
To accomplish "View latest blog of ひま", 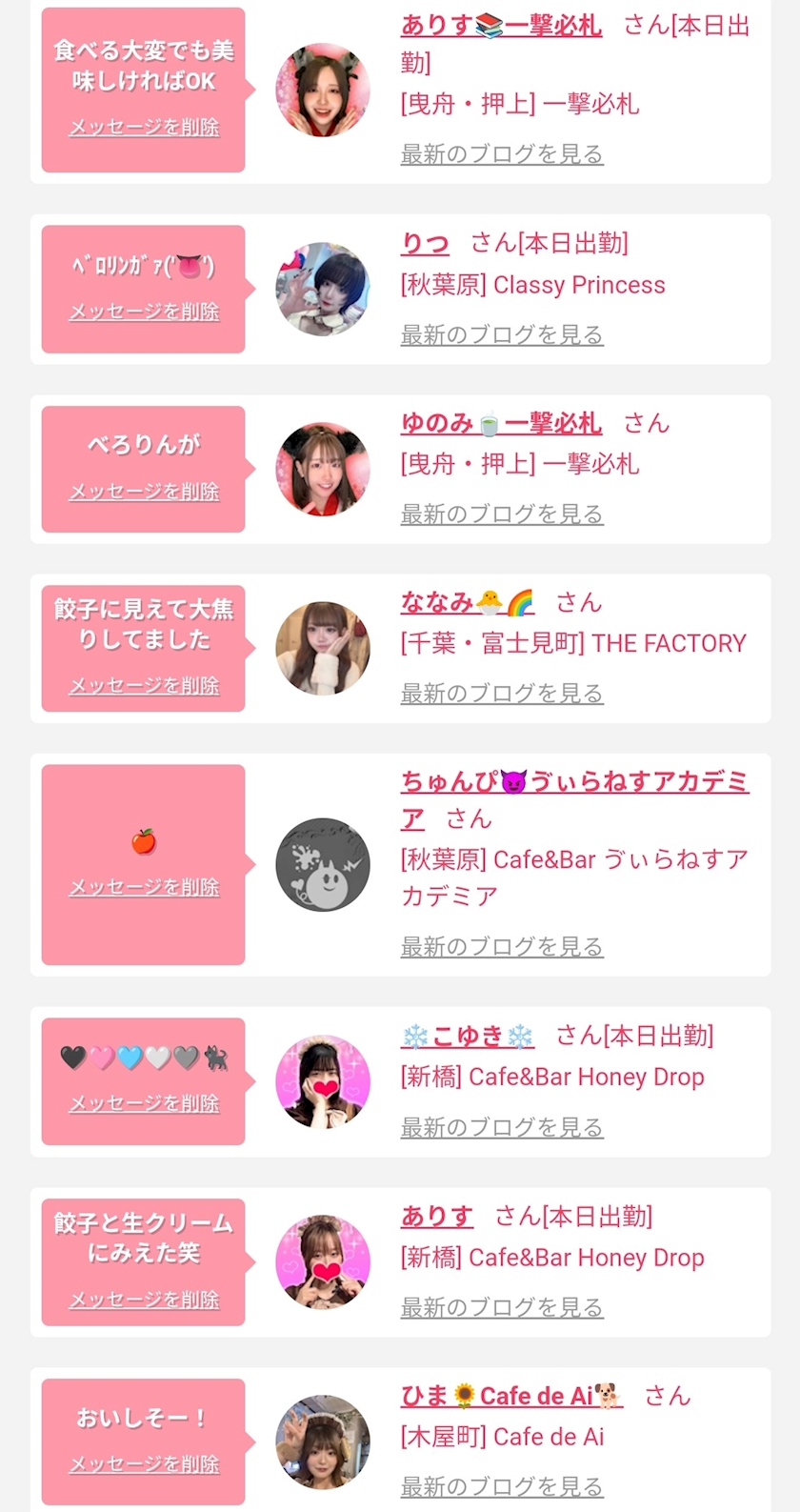I will point(502,1486).
